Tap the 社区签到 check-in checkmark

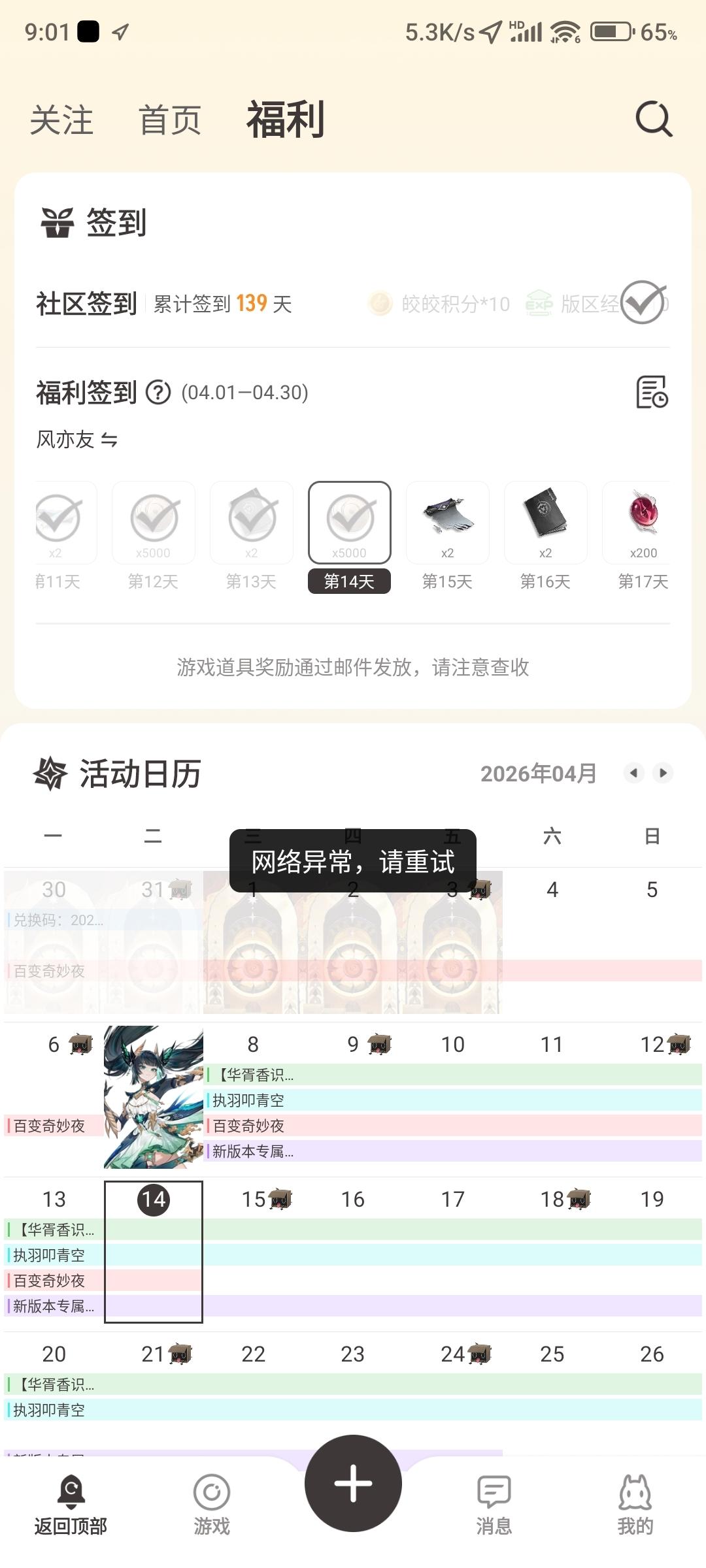click(x=643, y=302)
